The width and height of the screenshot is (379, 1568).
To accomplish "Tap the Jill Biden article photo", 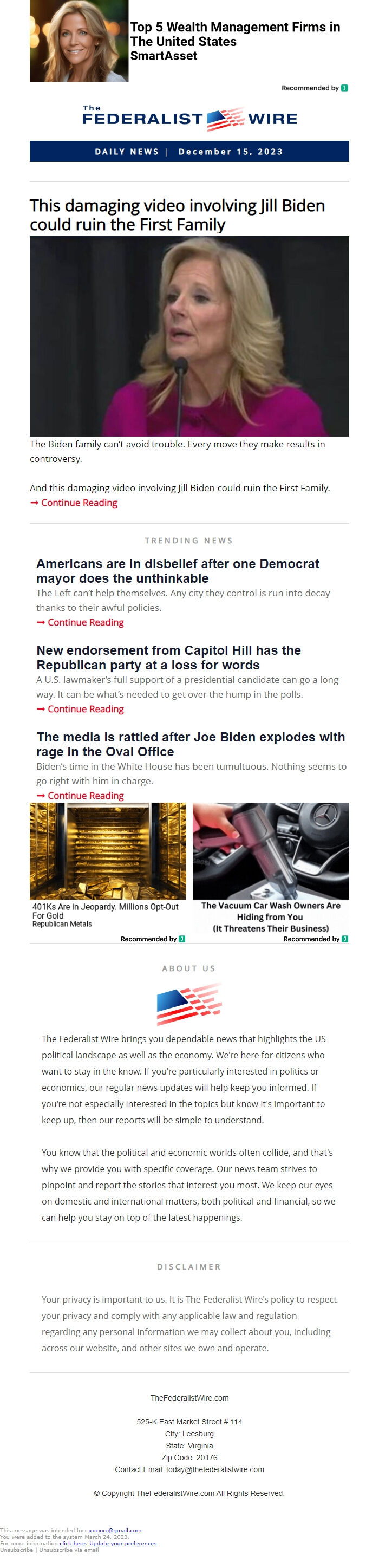I will pyautogui.click(x=189, y=335).
